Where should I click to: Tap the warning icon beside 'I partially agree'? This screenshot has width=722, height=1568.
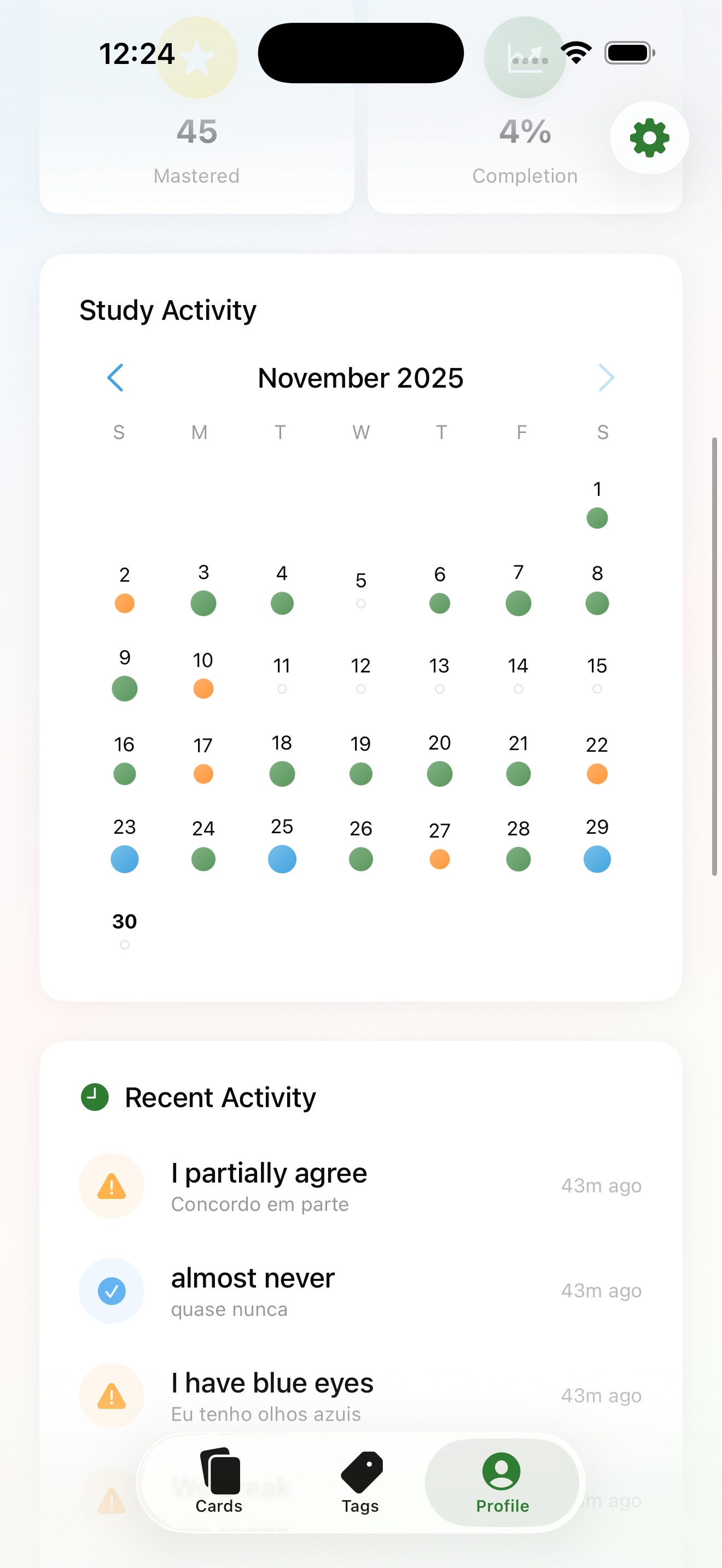point(112,1186)
